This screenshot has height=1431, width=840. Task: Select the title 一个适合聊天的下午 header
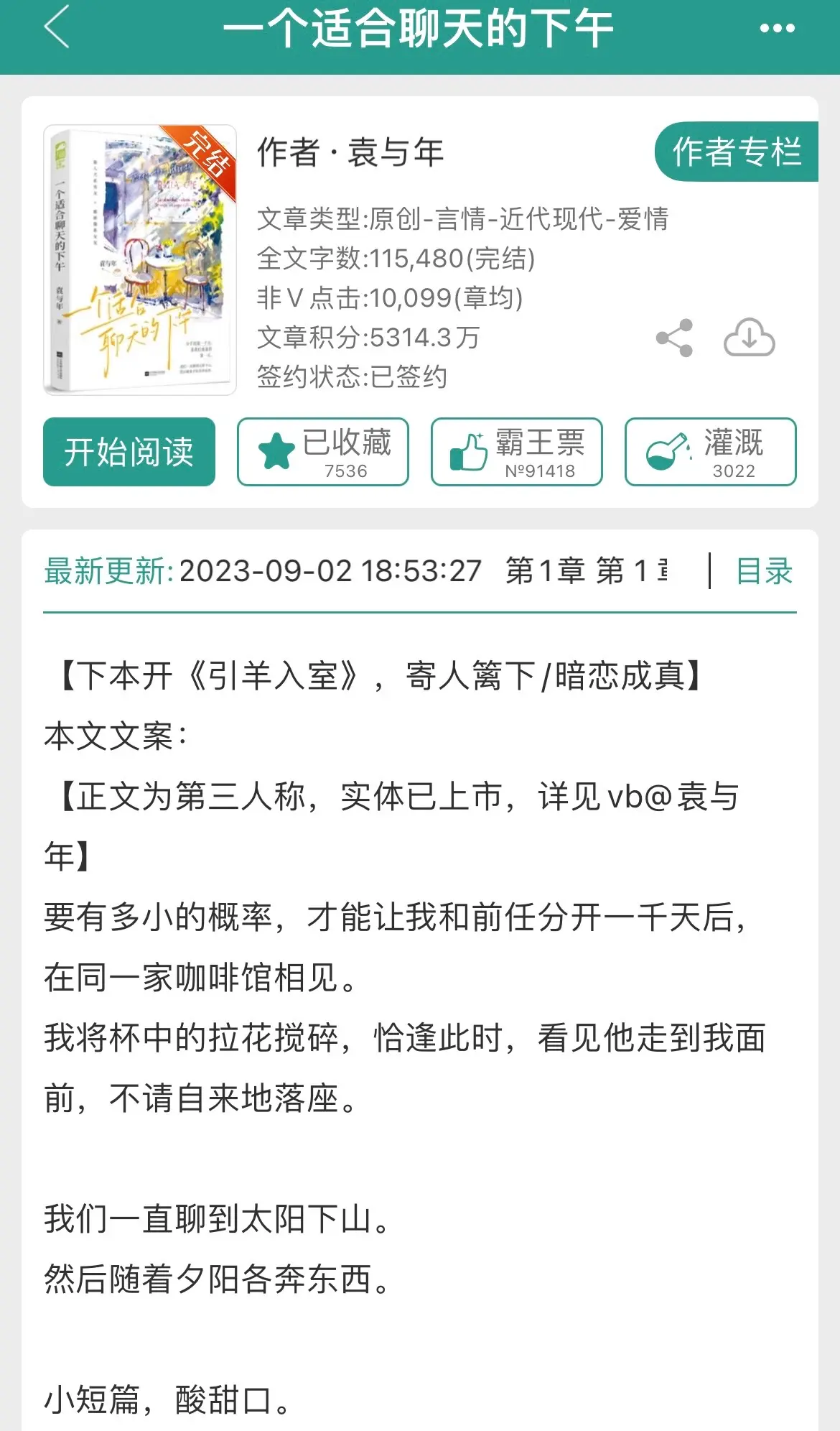pos(420,30)
